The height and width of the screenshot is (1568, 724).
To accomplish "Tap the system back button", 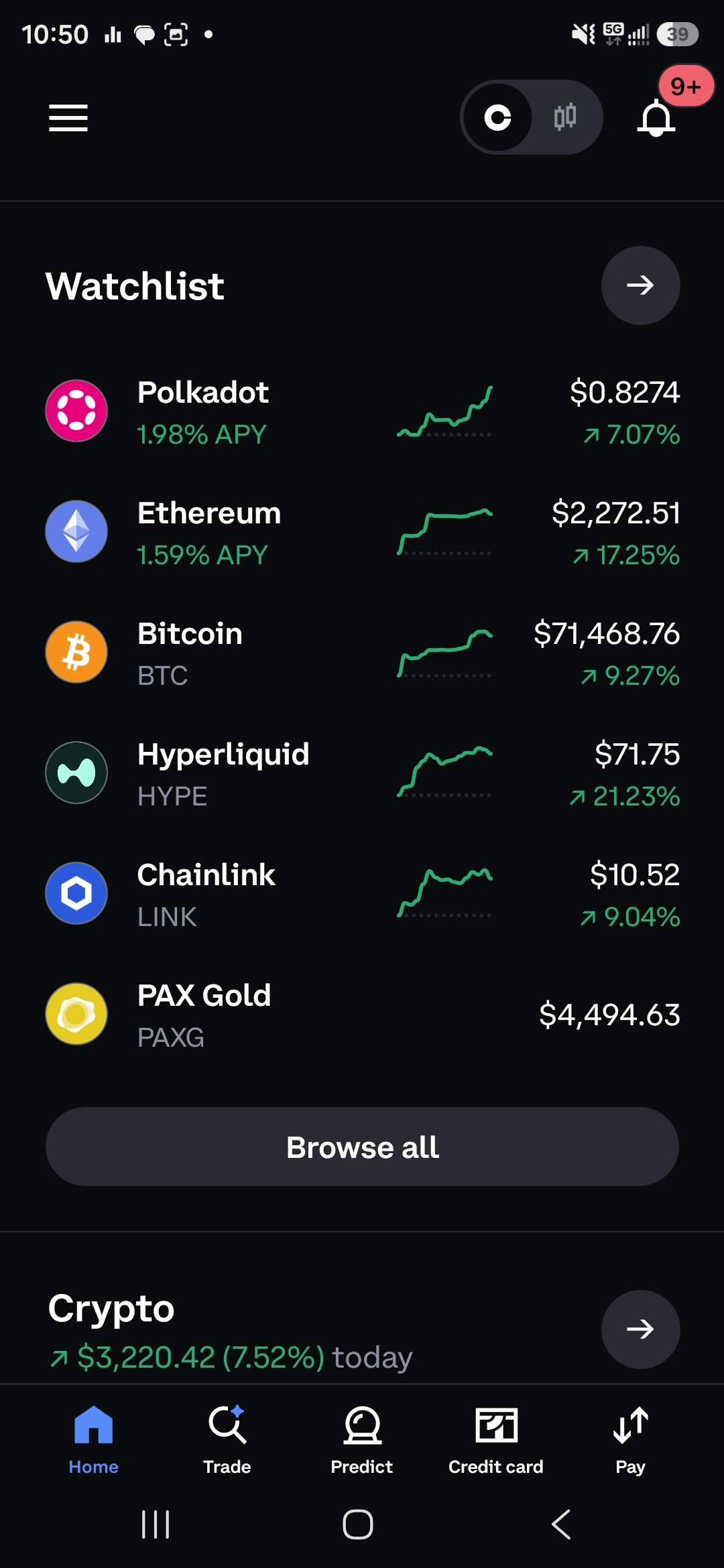I will click(x=561, y=1524).
